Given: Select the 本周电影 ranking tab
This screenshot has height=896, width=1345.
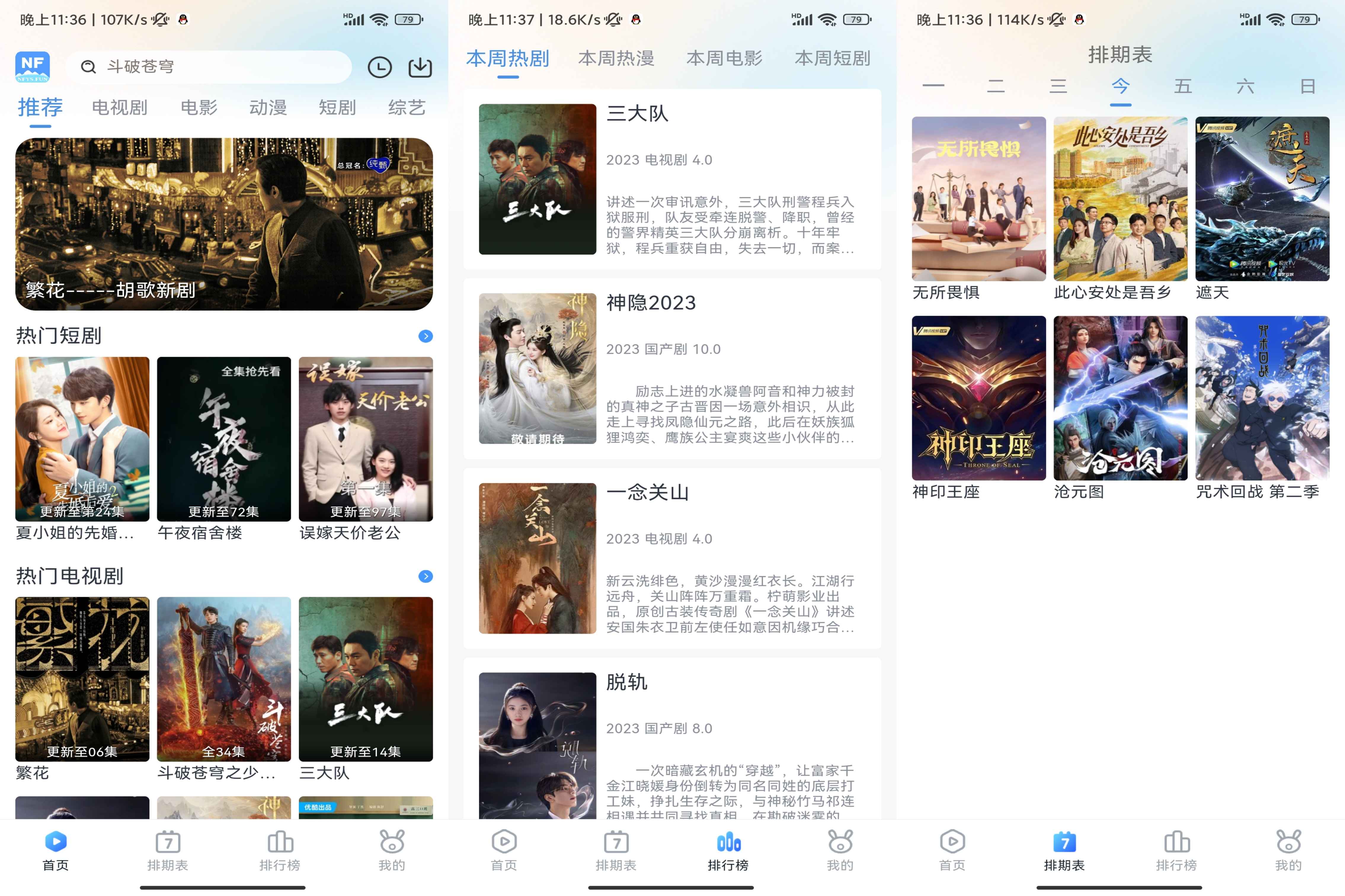Looking at the screenshot, I should pos(724,58).
